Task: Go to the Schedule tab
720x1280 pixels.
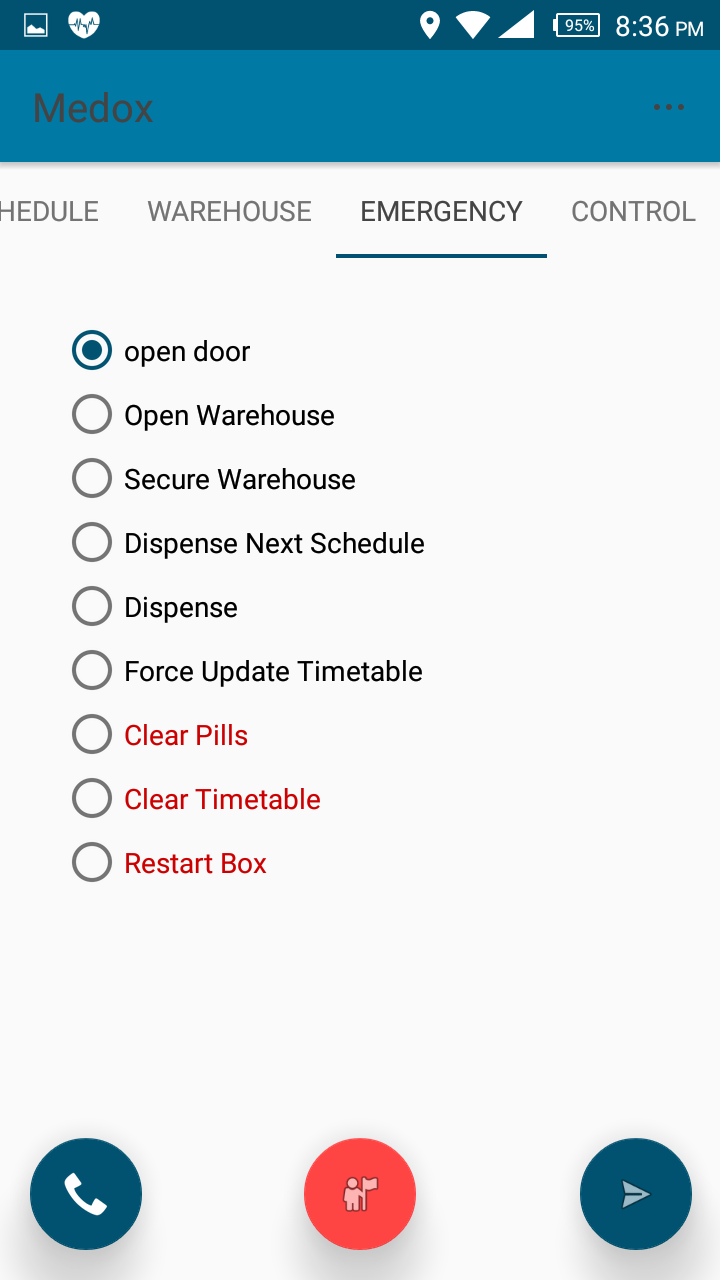Action: click(x=50, y=211)
